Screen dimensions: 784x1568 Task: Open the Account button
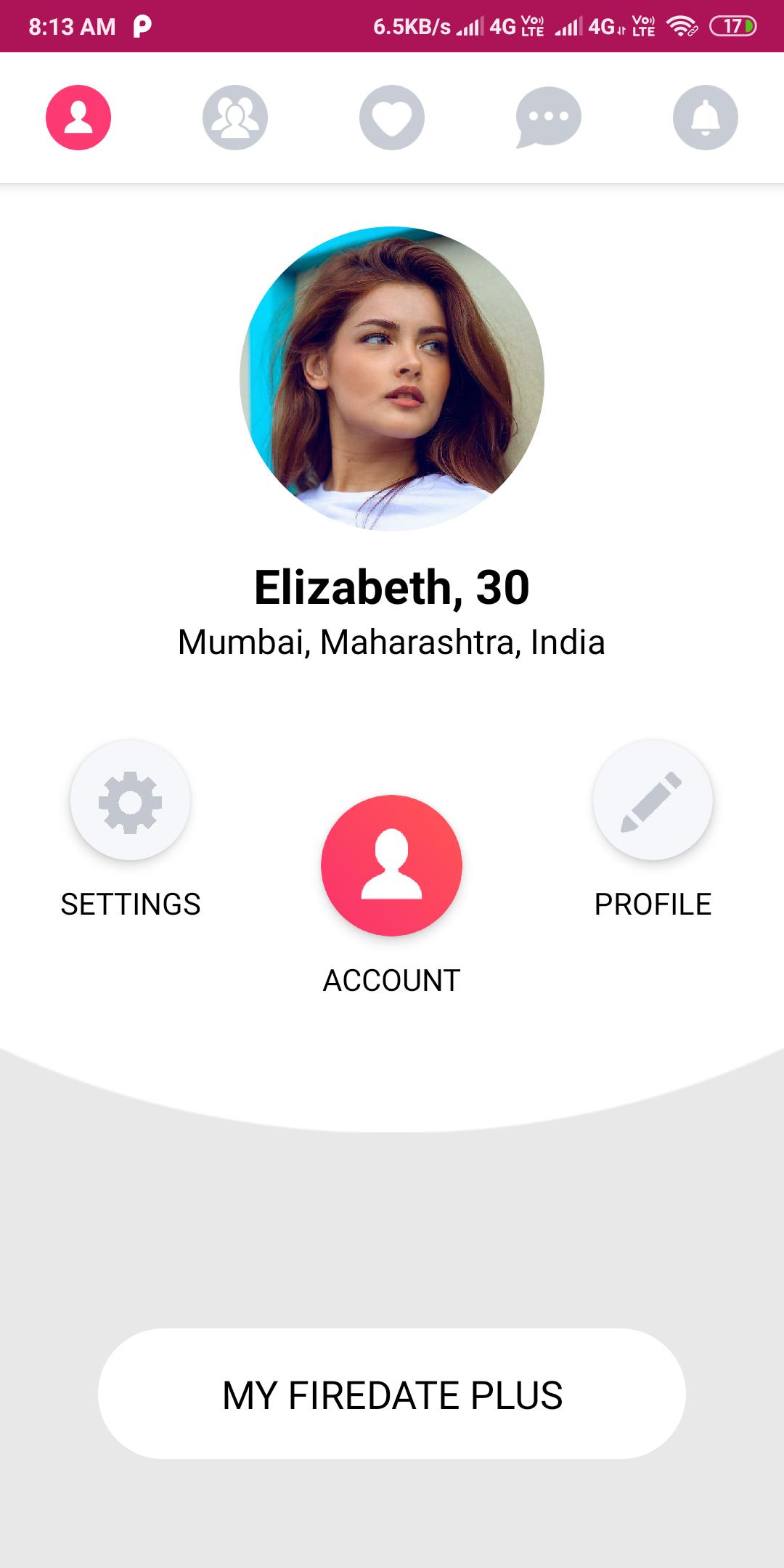pos(392,865)
